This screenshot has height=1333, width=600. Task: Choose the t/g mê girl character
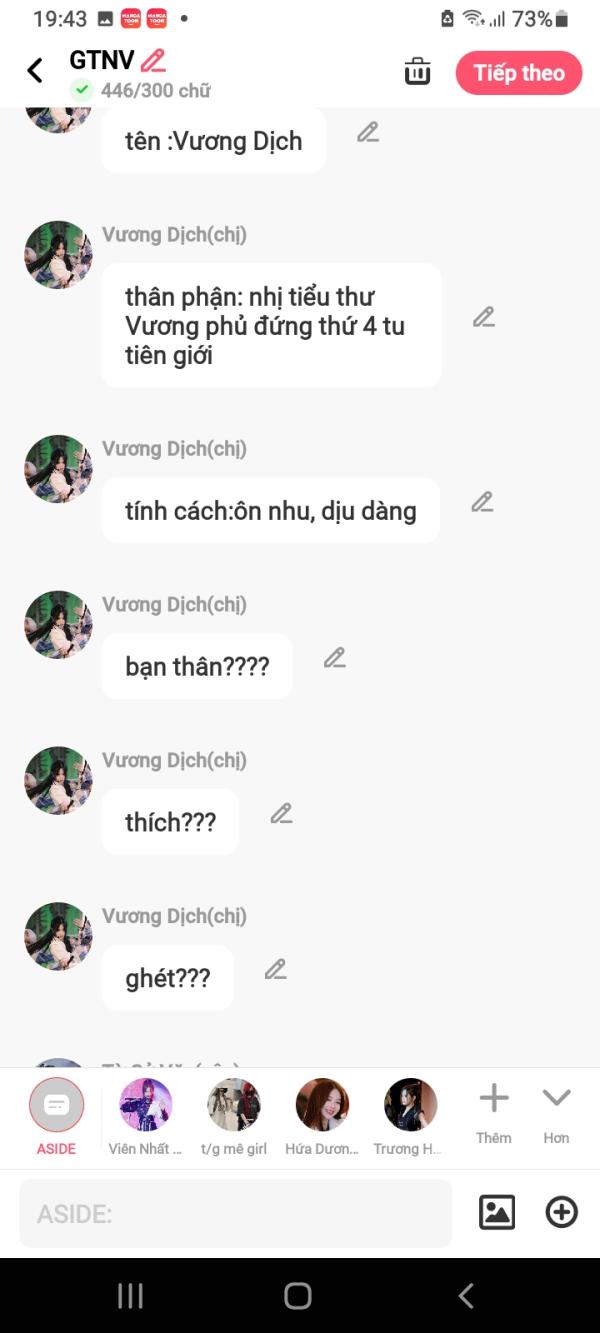pos(233,1106)
